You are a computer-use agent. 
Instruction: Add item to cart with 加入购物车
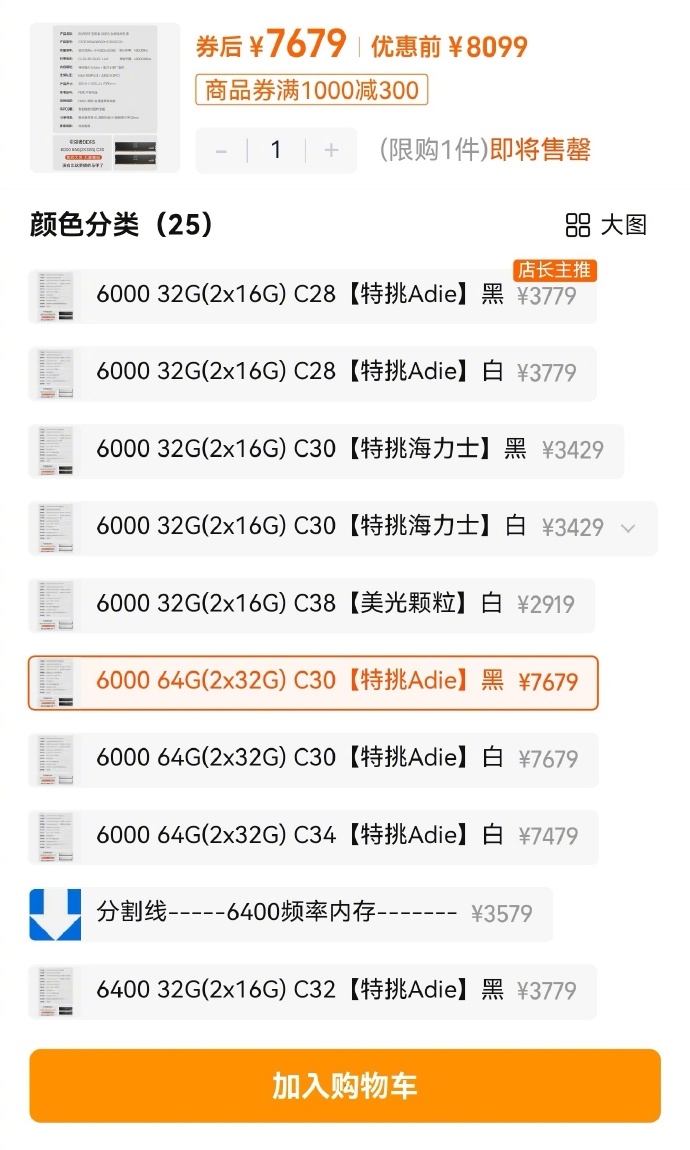coord(345,1086)
